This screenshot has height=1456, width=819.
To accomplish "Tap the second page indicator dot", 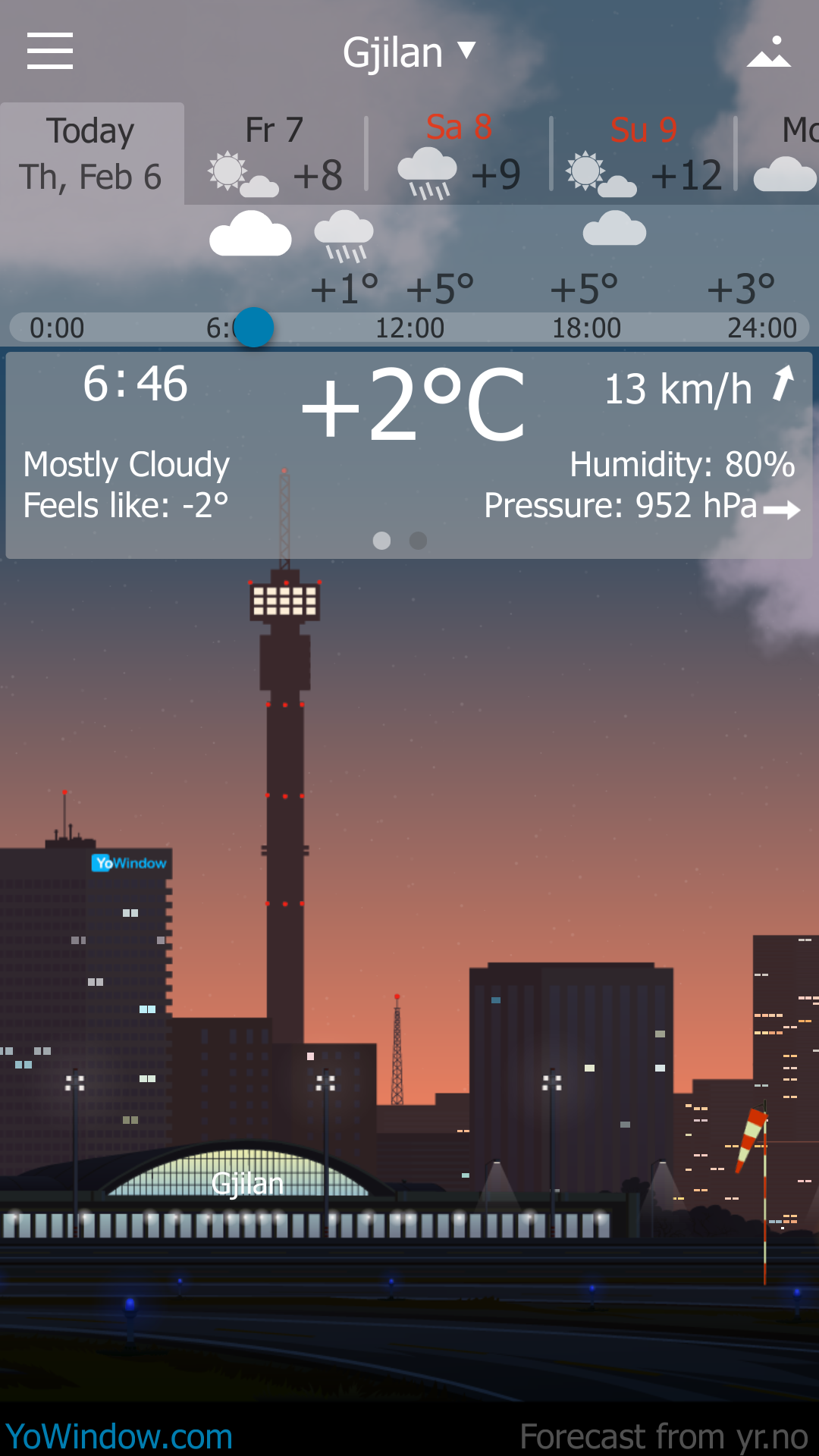I will tap(418, 541).
